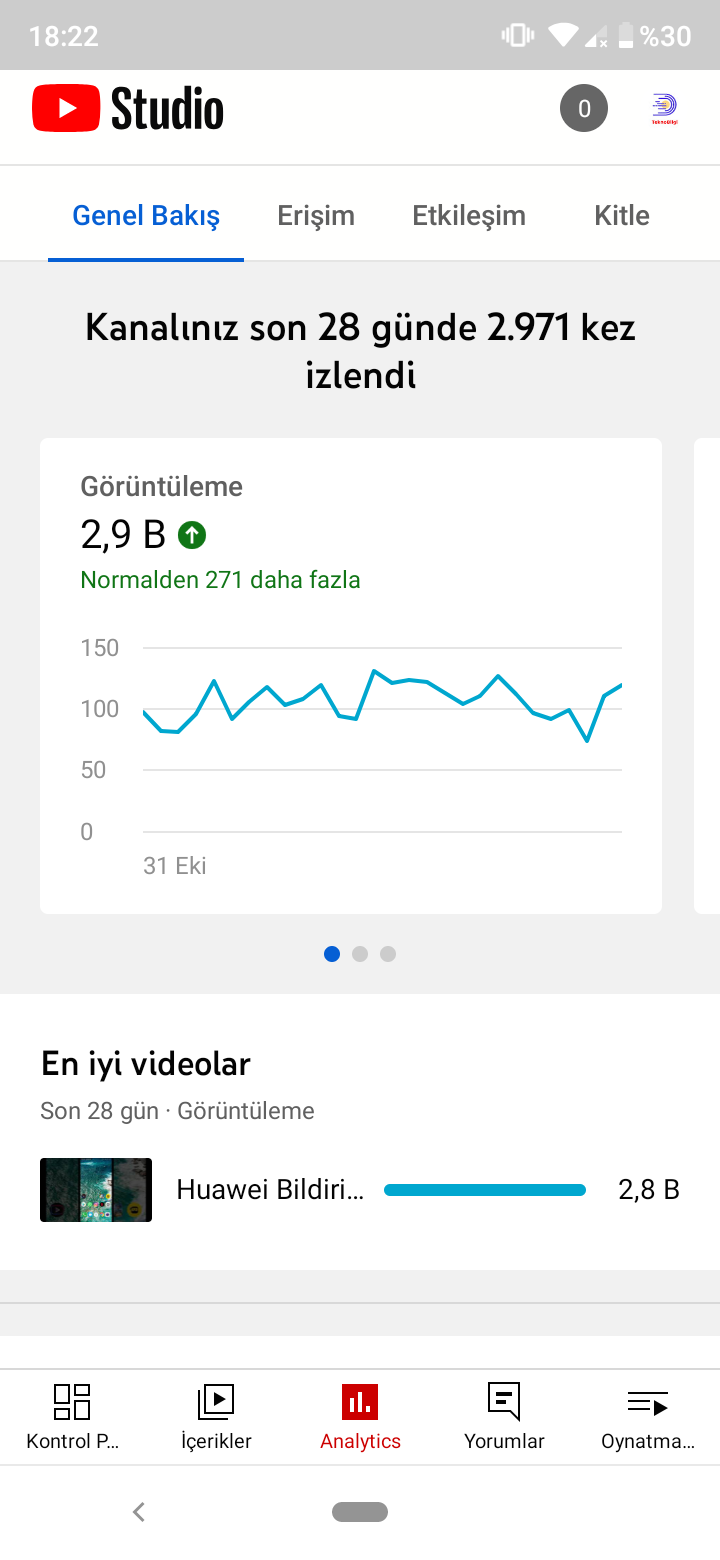The height and width of the screenshot is (1560, 720).
Task: Tap the home pill in navigation bar
Action: coord(360,1512)
